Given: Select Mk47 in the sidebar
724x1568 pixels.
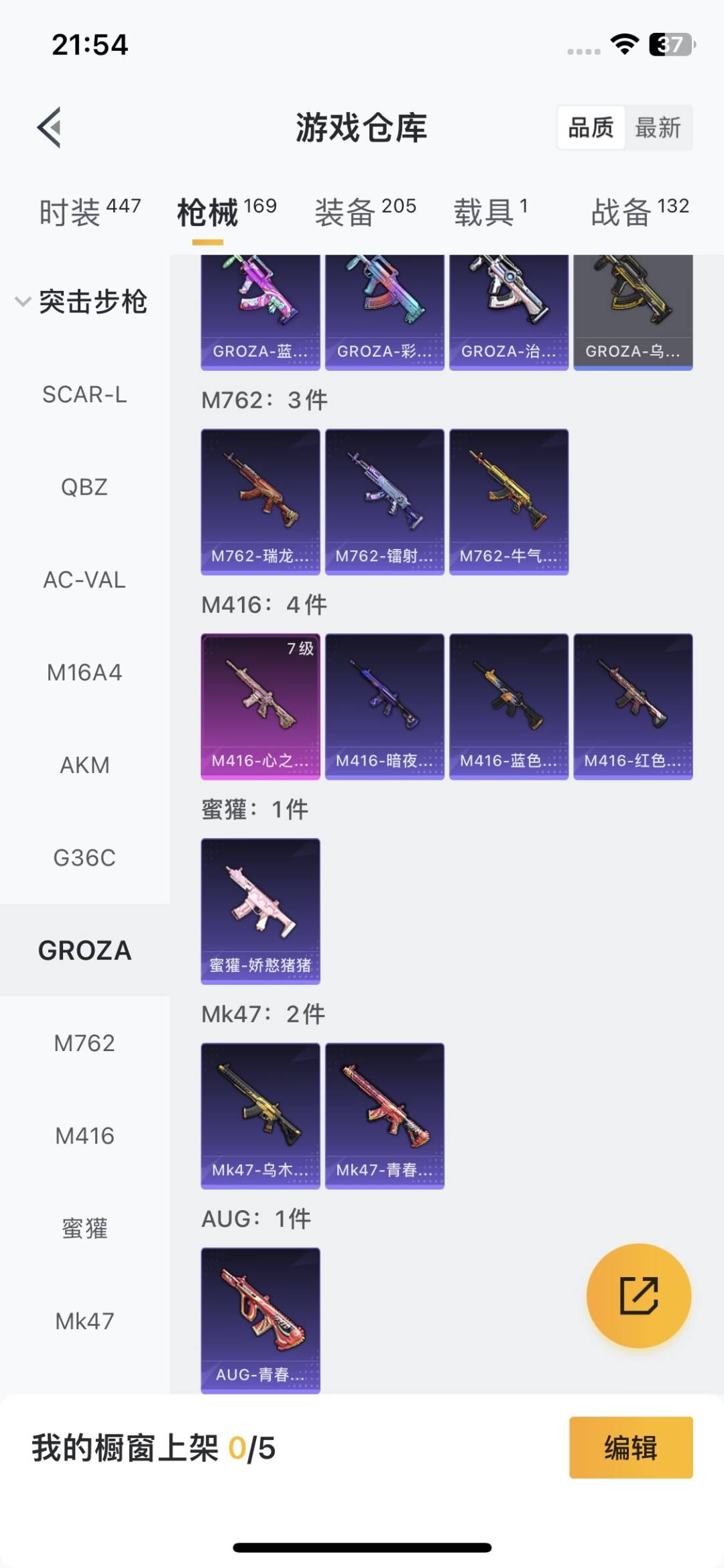Looking at the screenshot, I should click(x=84, y=1321).
